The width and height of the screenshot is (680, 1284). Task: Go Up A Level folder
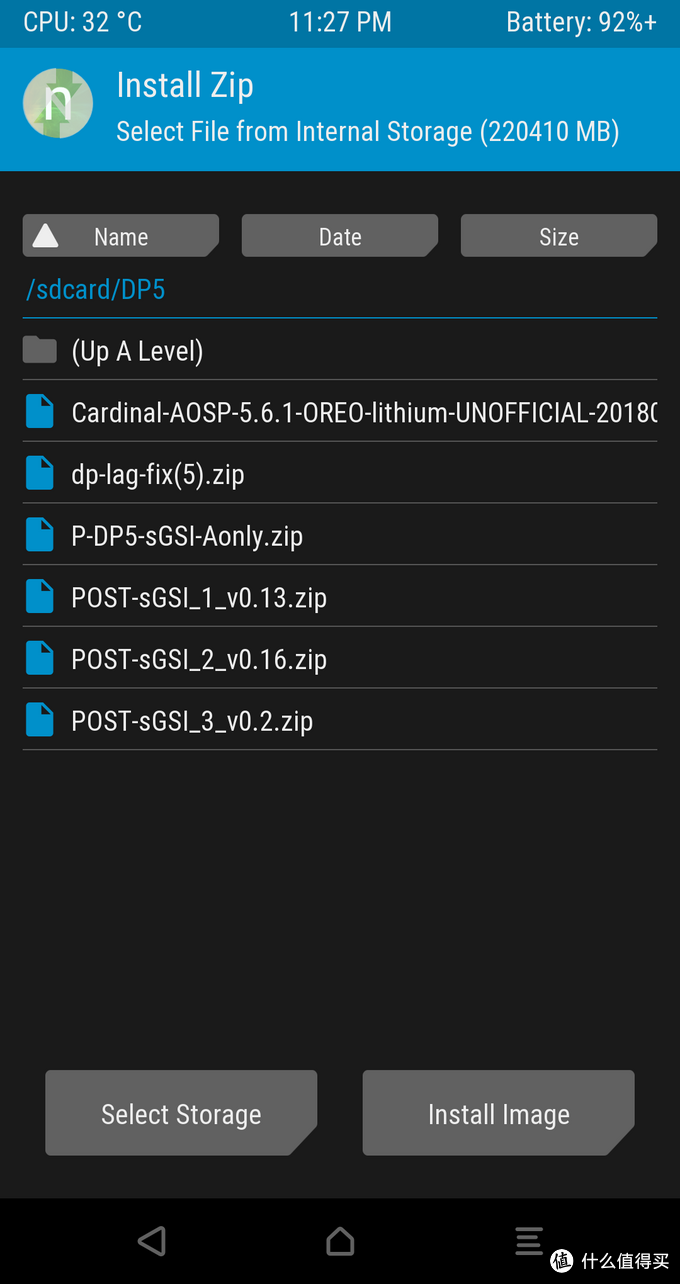137,351
